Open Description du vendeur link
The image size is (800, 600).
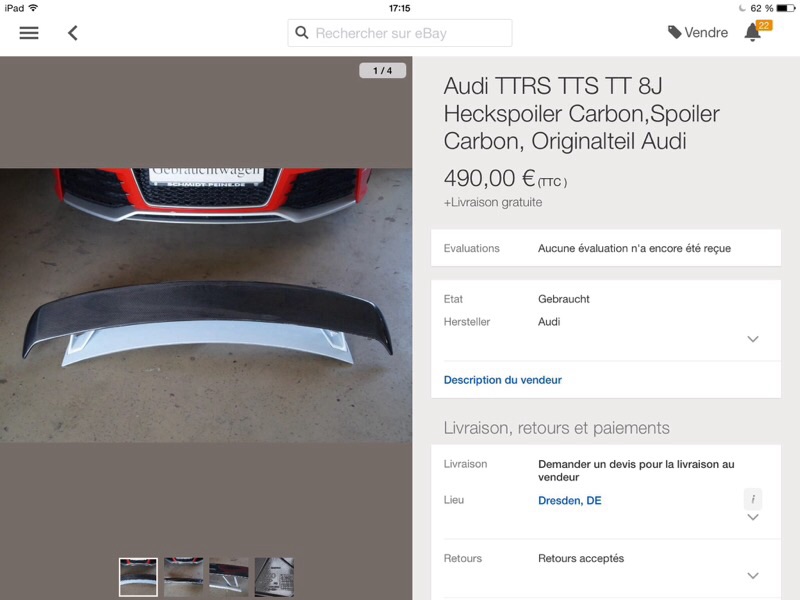pos(502,380)
